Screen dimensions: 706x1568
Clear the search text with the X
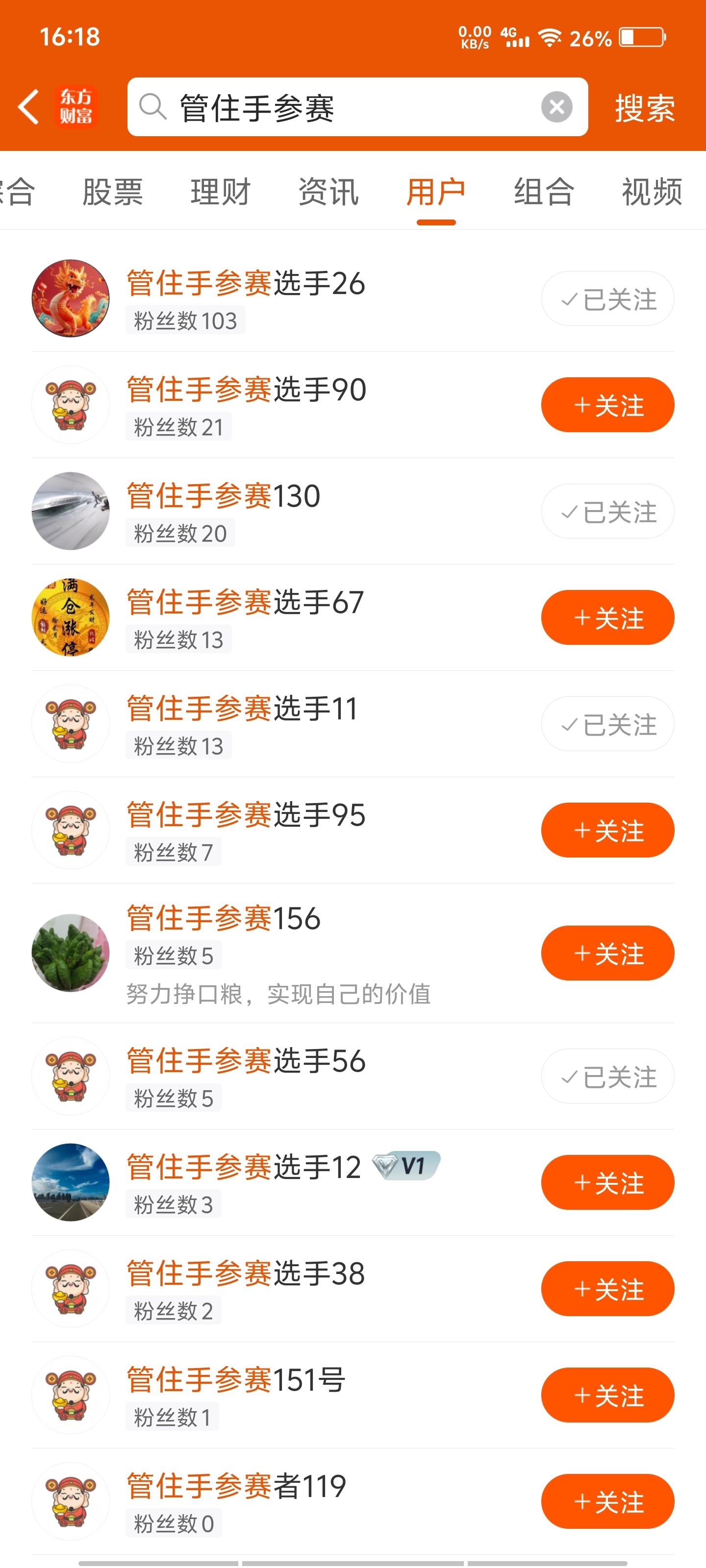click(x=556, y=107)
